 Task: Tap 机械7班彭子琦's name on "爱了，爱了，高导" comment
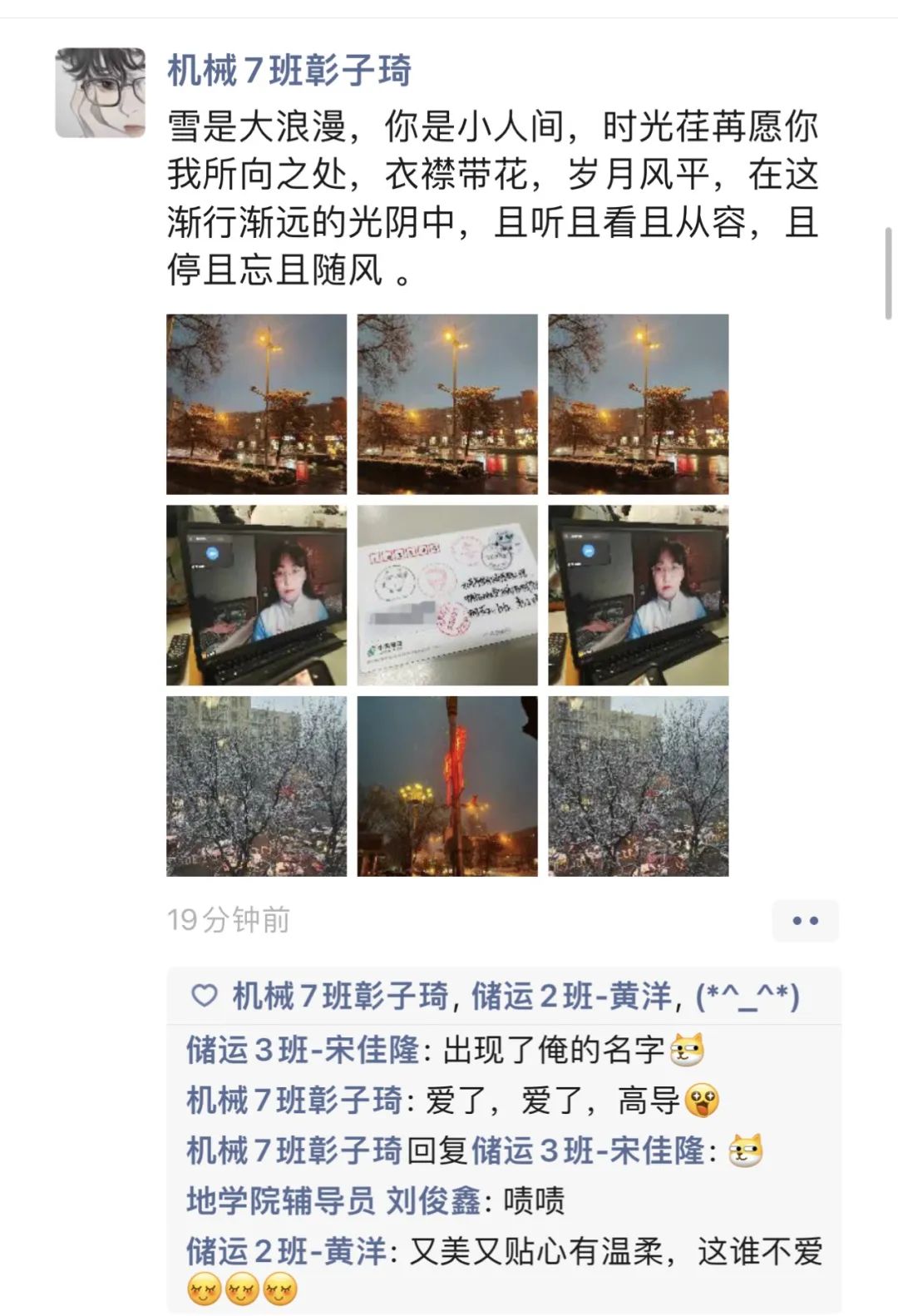294,1101
